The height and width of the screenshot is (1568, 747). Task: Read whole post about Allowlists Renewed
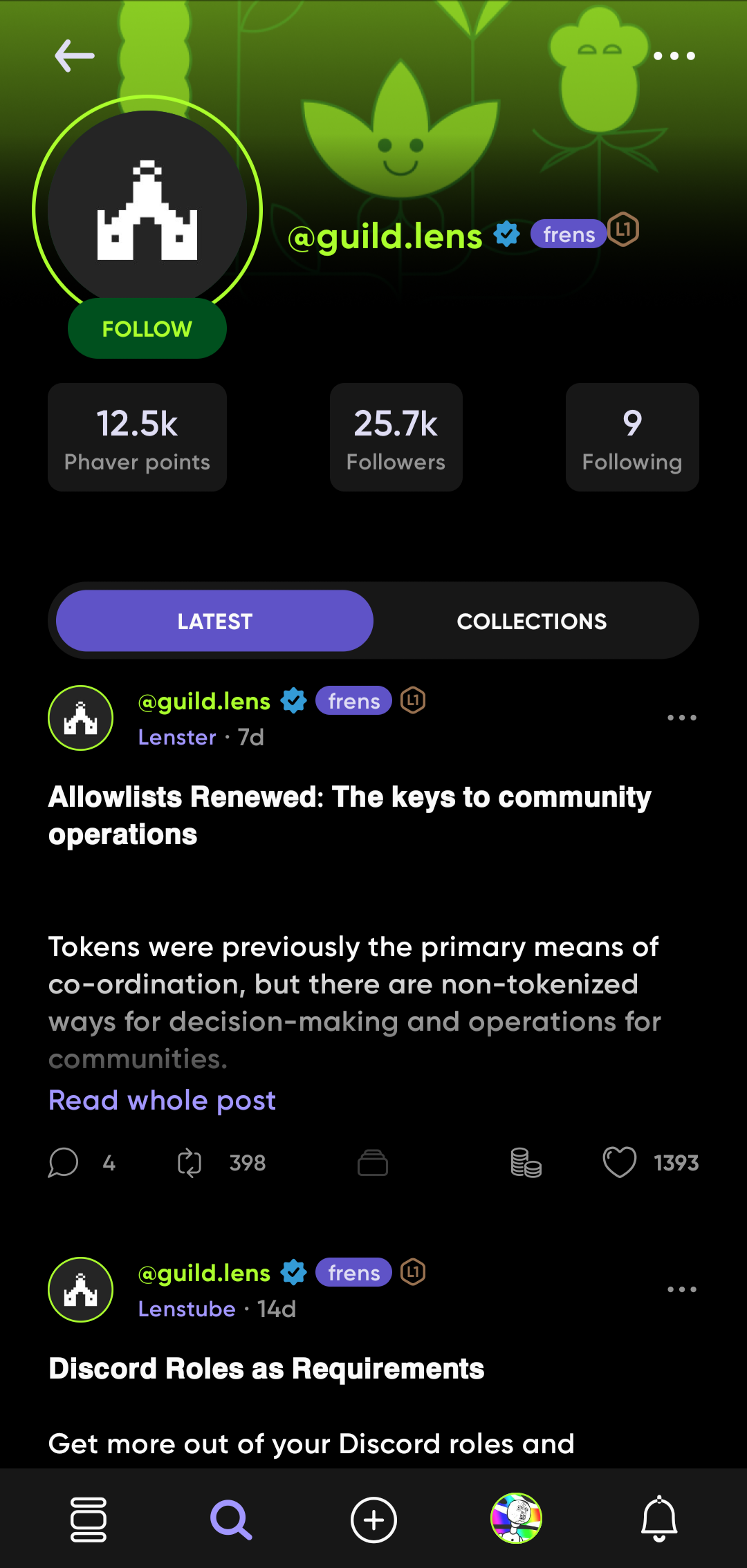click(162, 1100)
